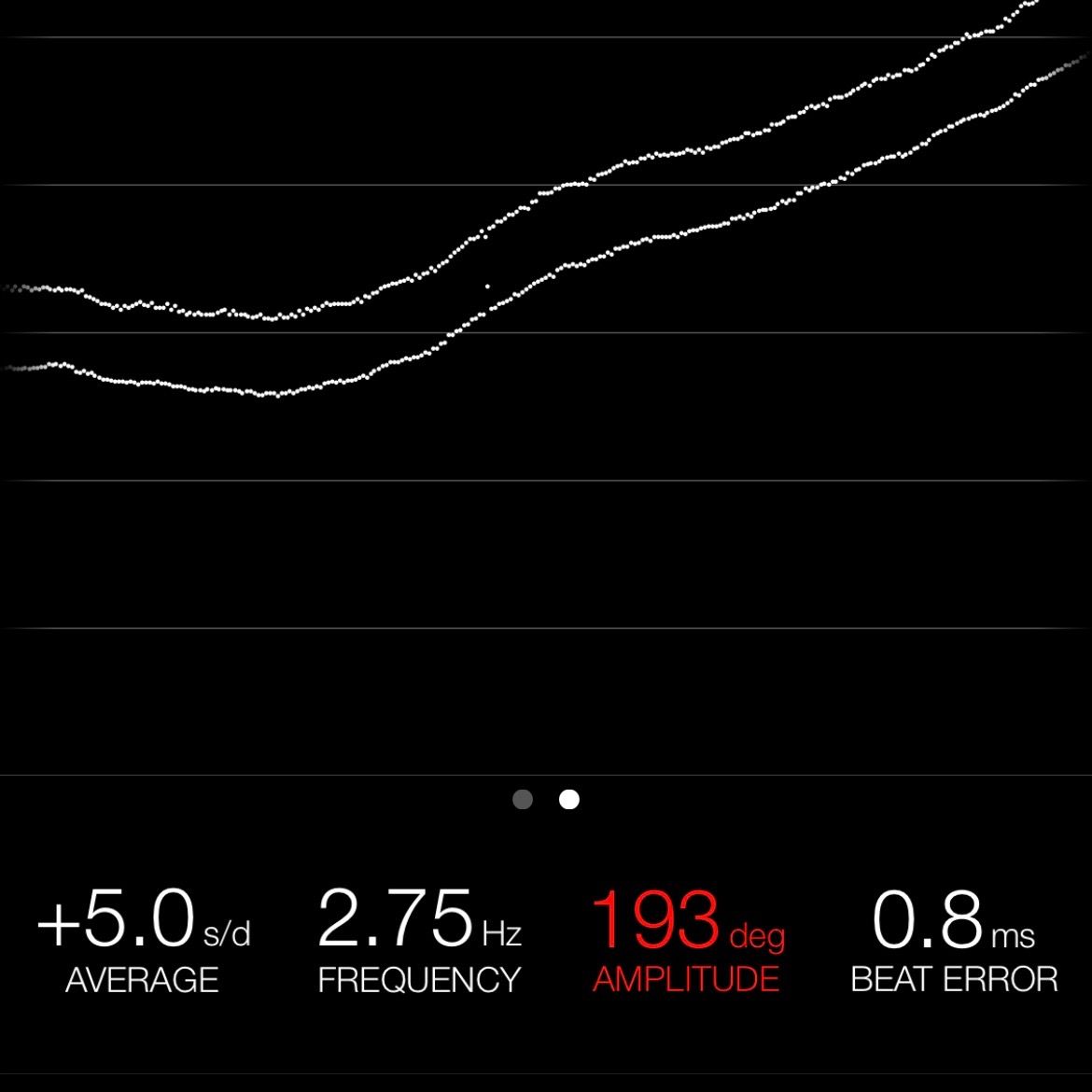Switch to the first page indicator dot
Image resolution: width=1092 pixels, height=1092 pixels.
[523, 800]
